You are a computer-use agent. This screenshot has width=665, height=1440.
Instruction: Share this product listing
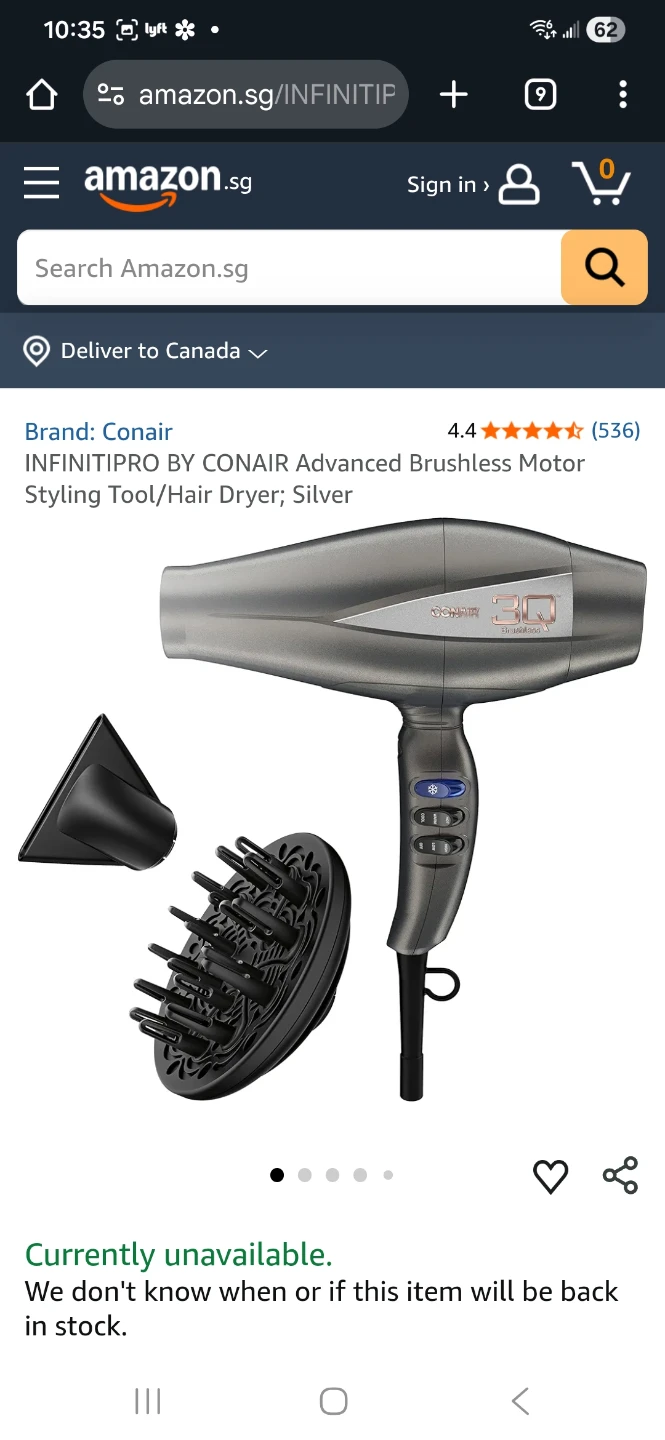click(620, 1176)
